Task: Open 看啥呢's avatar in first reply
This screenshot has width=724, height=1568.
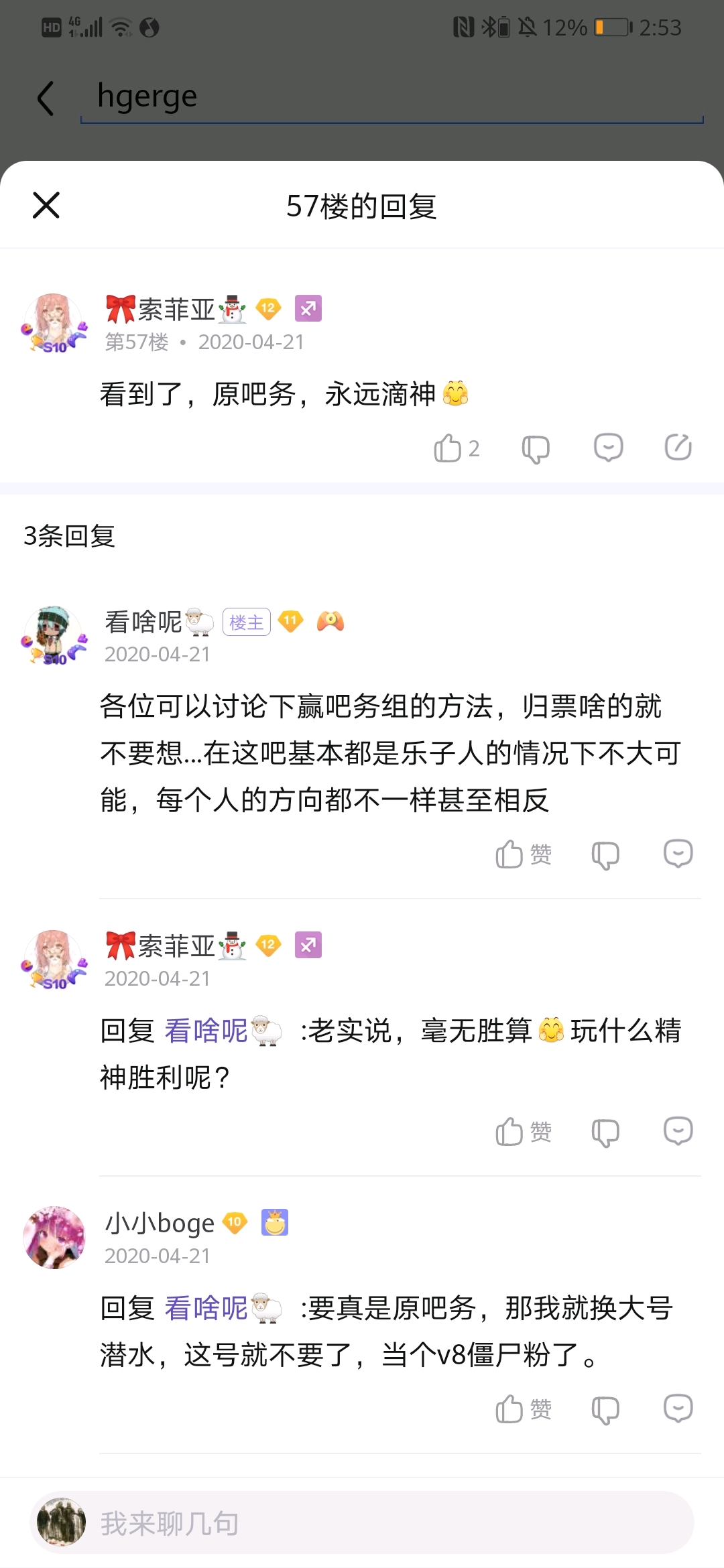Action: (x=55, y=635)
